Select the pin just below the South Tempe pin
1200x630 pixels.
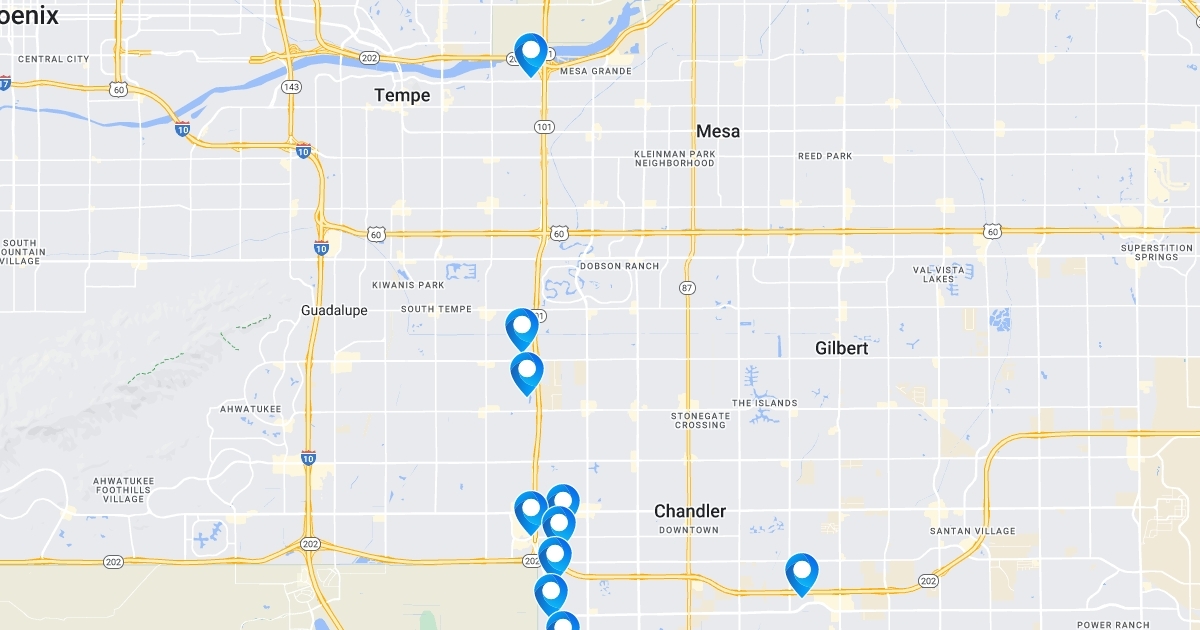[x=527, y=374]
